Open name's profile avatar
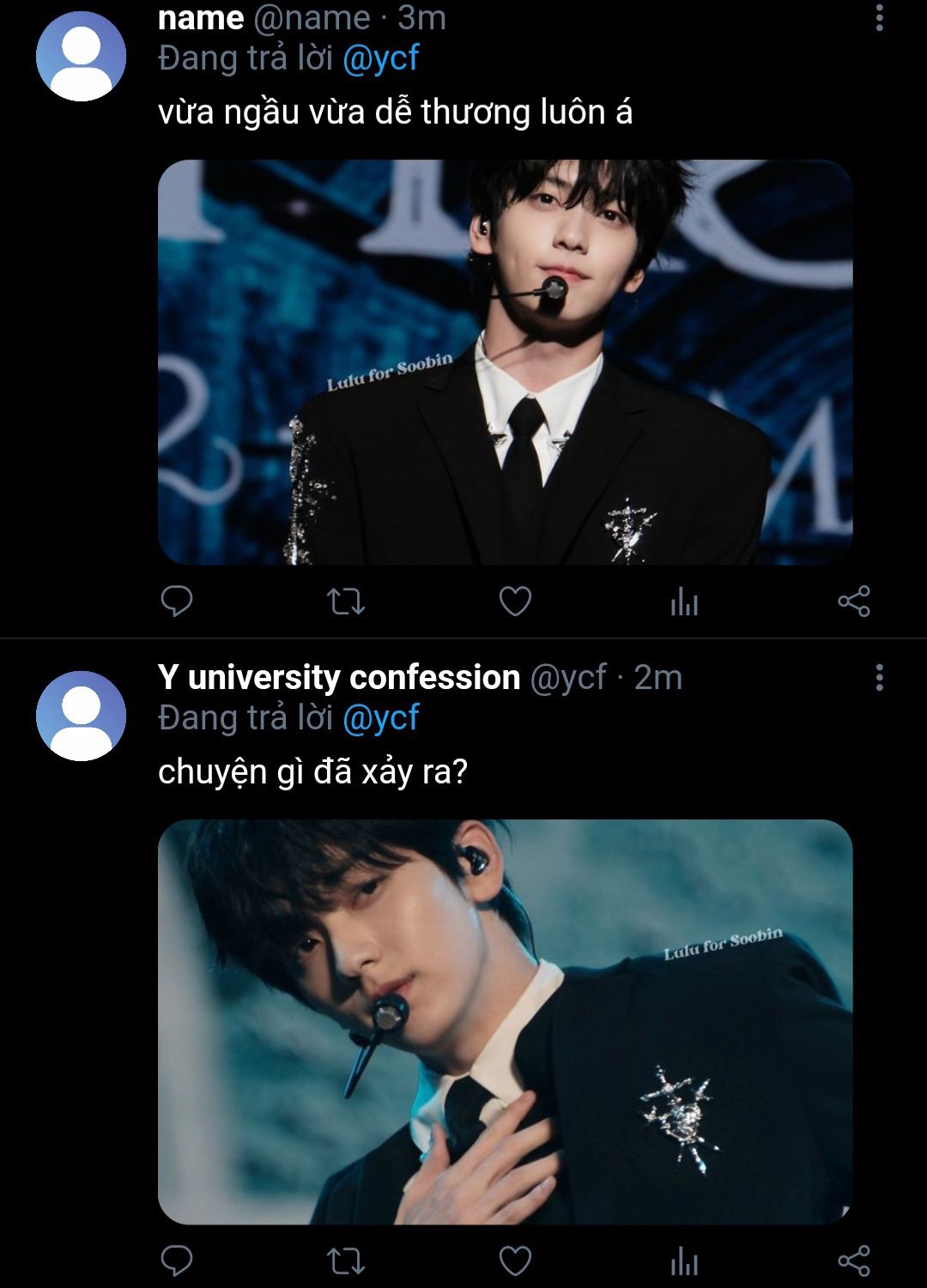Image resolution: width=927 pixels, height=1288 pixels. 81,57
